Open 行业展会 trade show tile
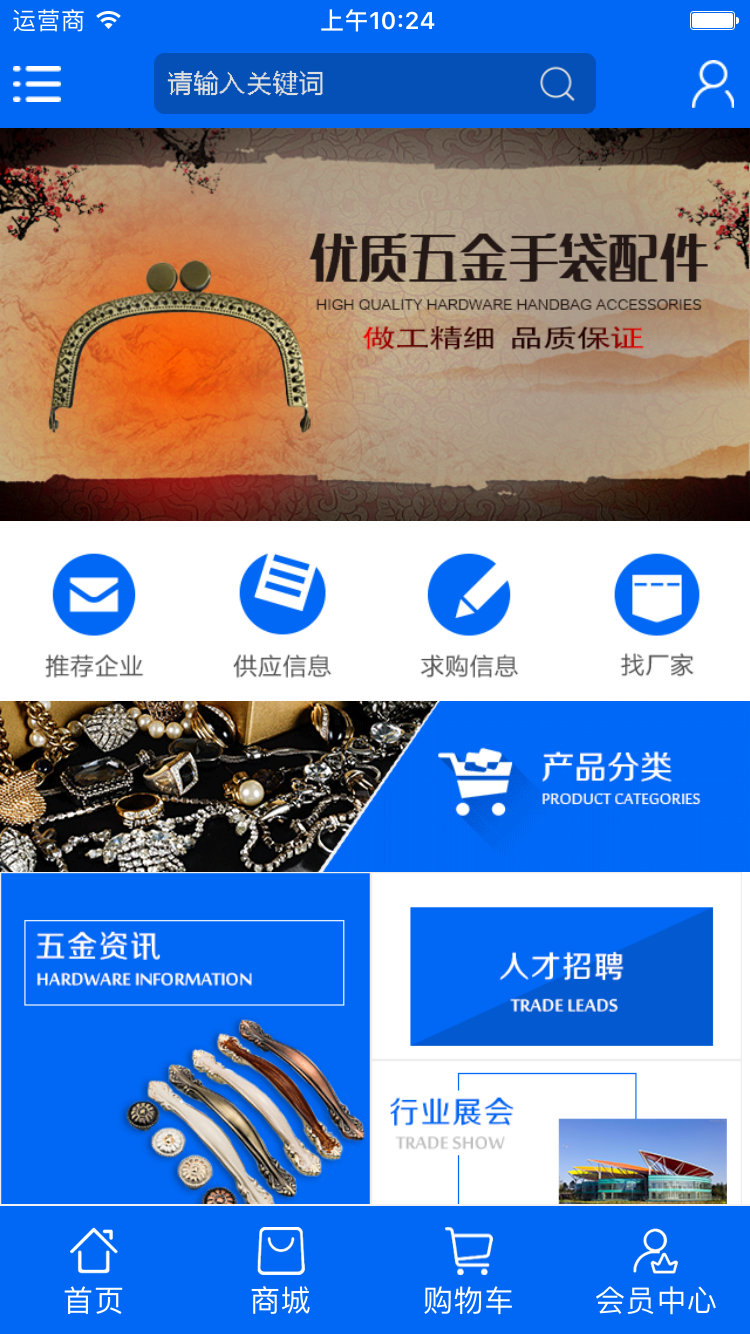This screenshot has width=750, height=1334. 556,1135
